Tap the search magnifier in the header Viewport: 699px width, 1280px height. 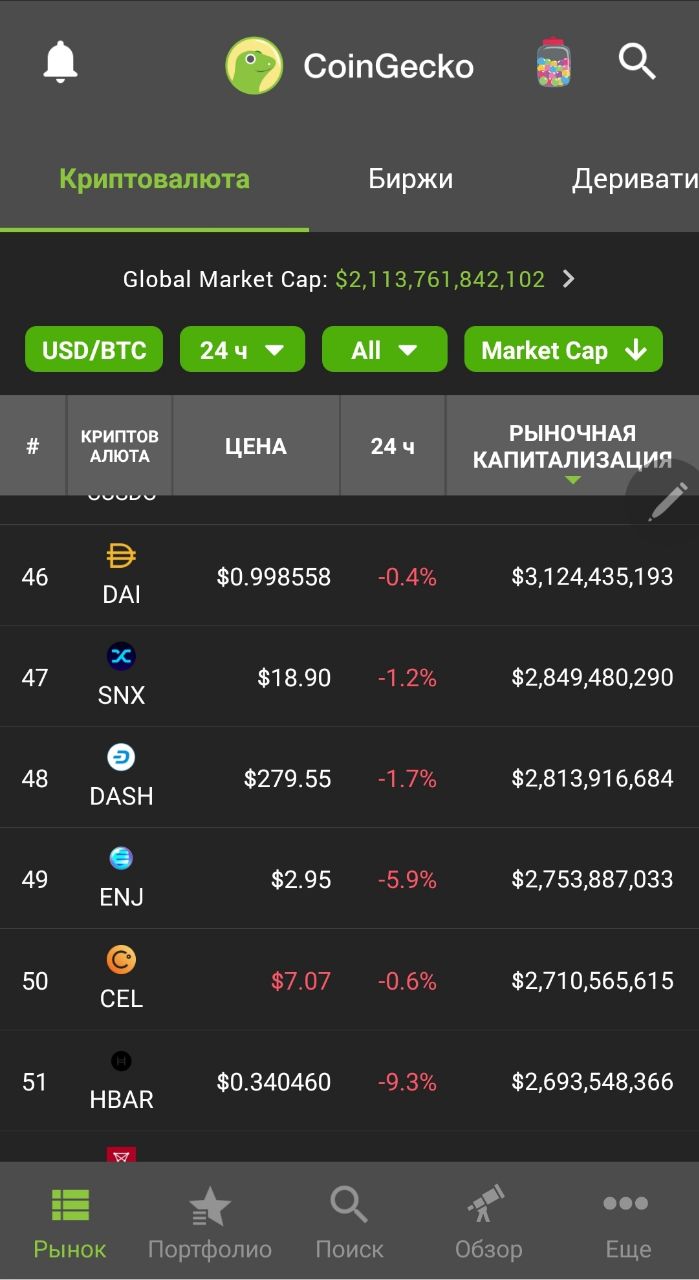(x=637, y=62)
